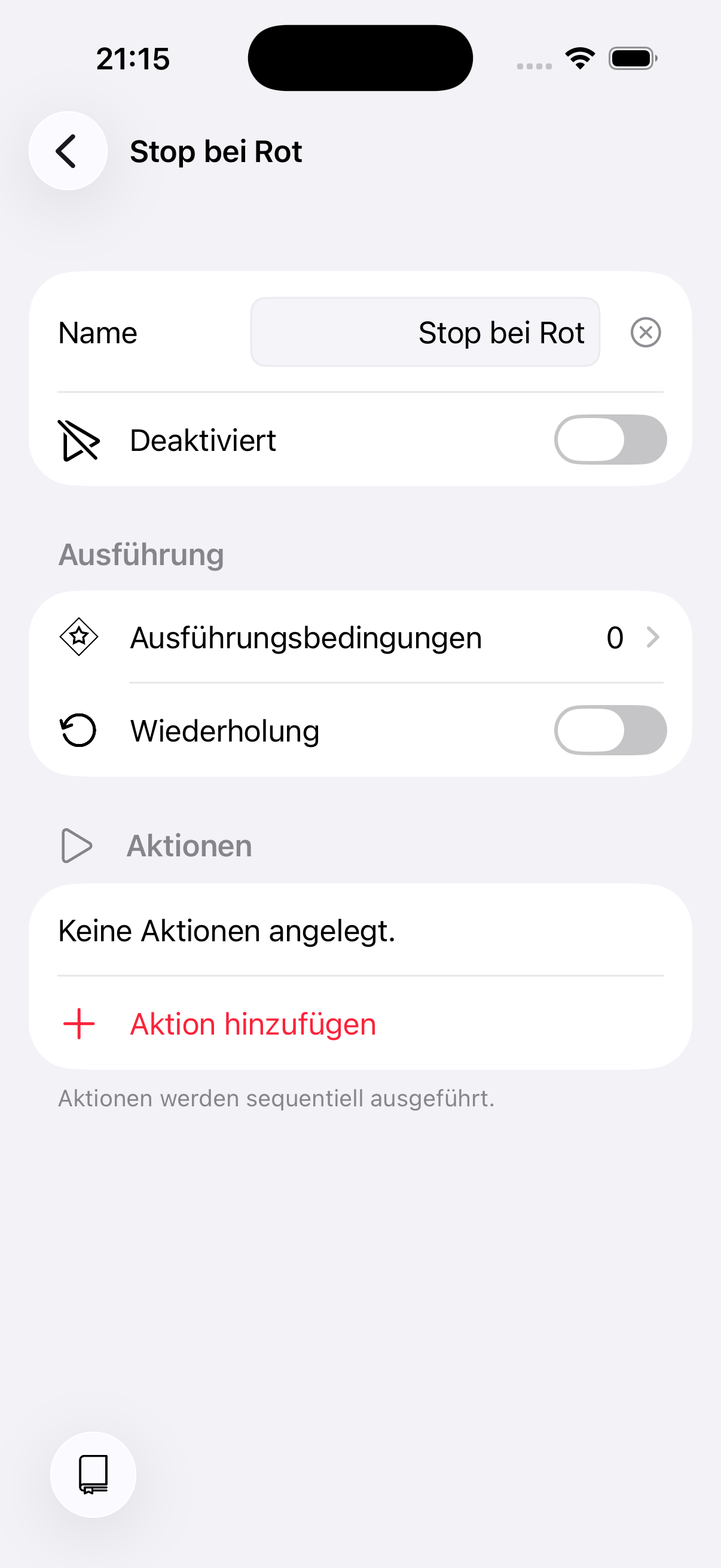721x1568 pixels.
Task: Open the book icon button
Action: pos(93,1474)
